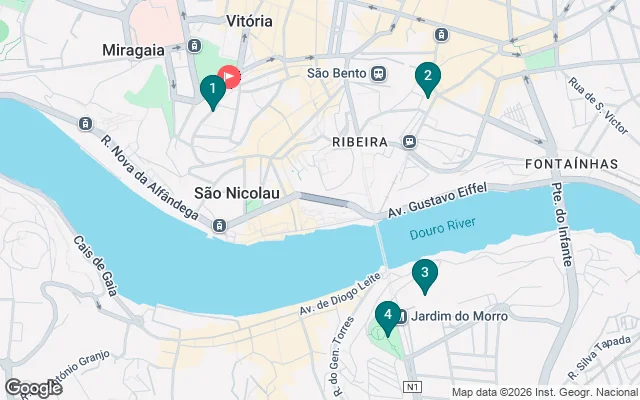640x400 pixels.
Task: Open the Jardim do Morro station icon
Action: tap(401, 317)
